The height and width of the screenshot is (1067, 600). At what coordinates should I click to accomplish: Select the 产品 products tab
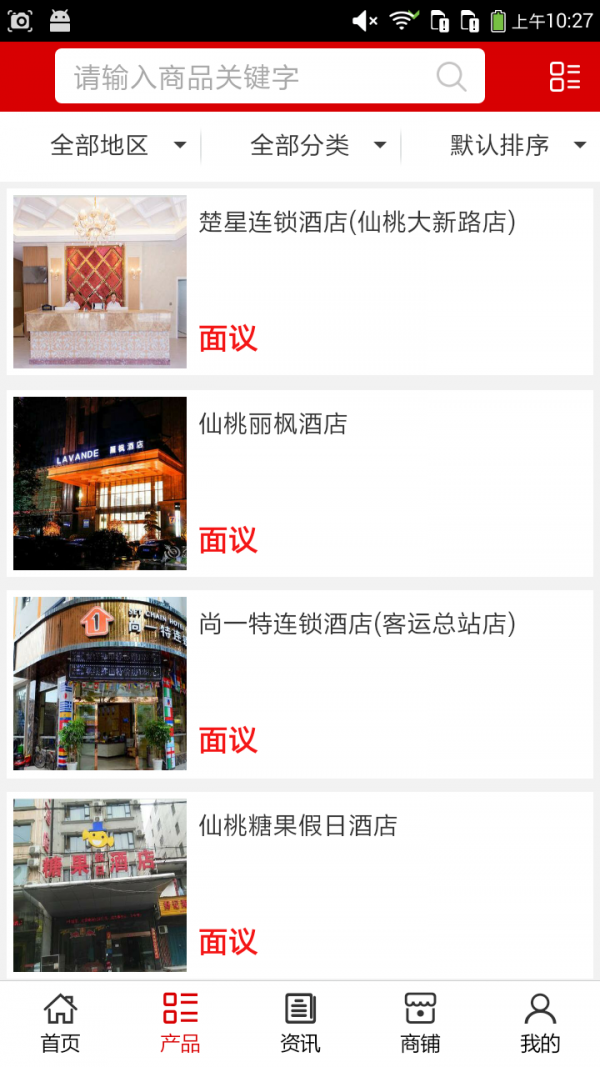pyautogui.click(x=180, y=1023)
